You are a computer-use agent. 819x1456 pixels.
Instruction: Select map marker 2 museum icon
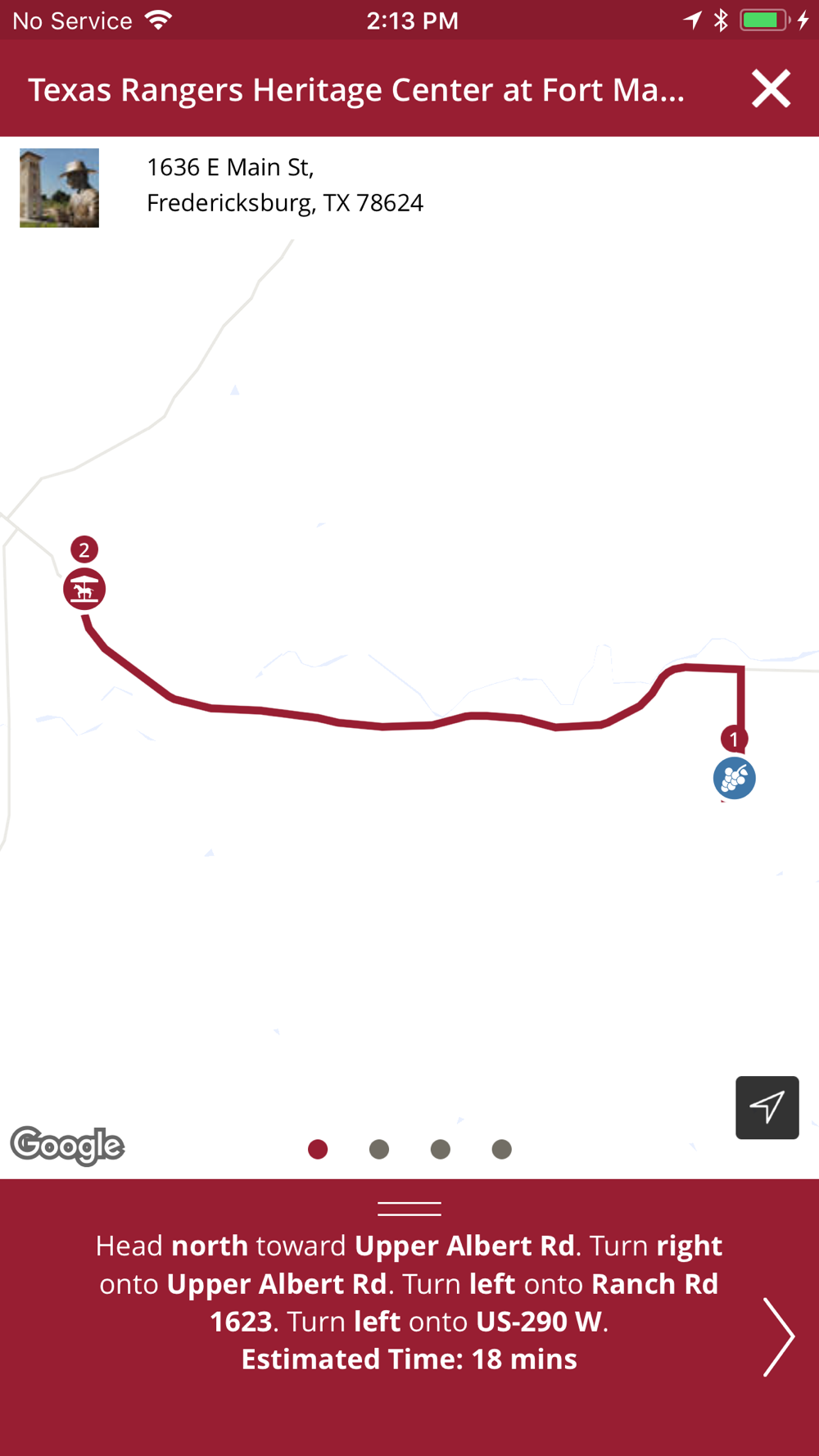click(x=84, y=589)
